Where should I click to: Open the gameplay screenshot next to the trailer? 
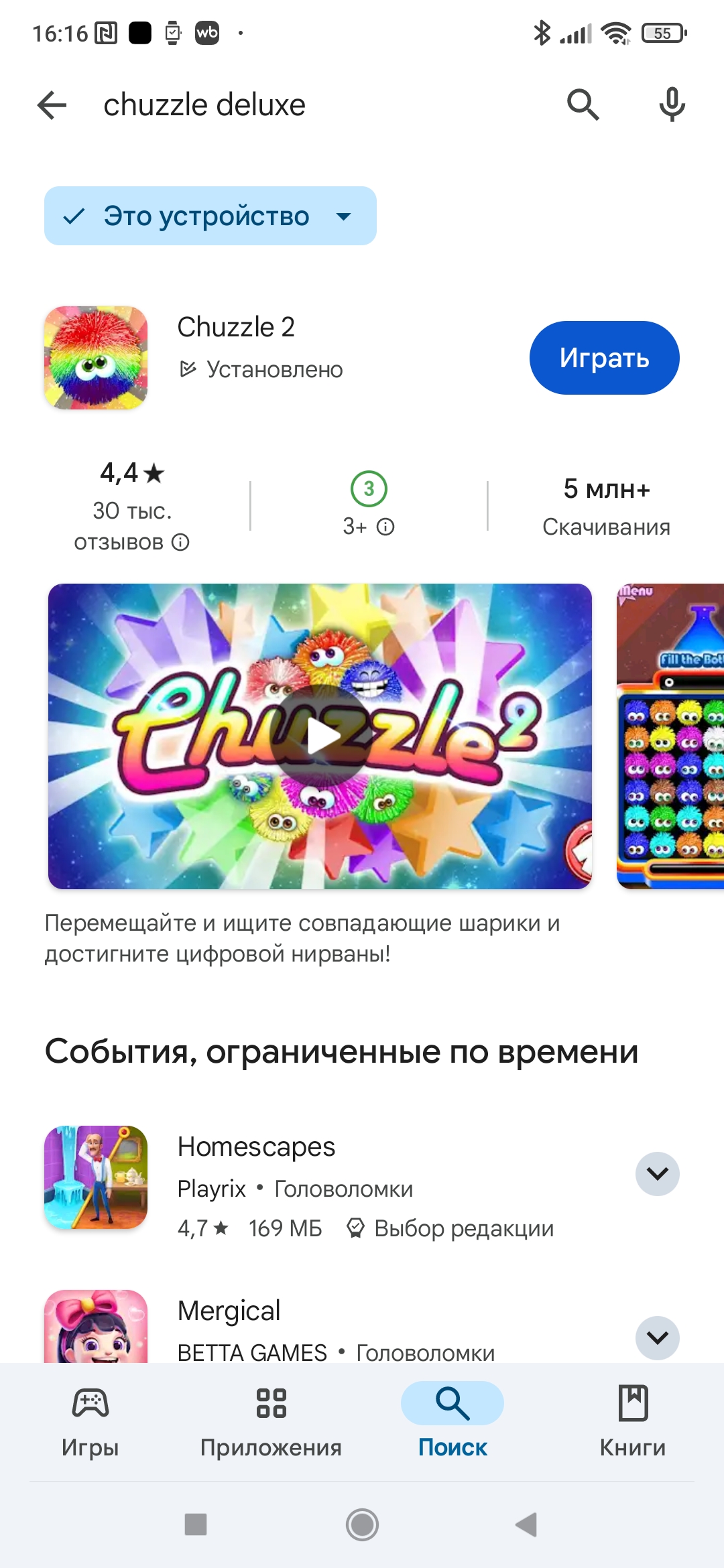click(672, 736)
